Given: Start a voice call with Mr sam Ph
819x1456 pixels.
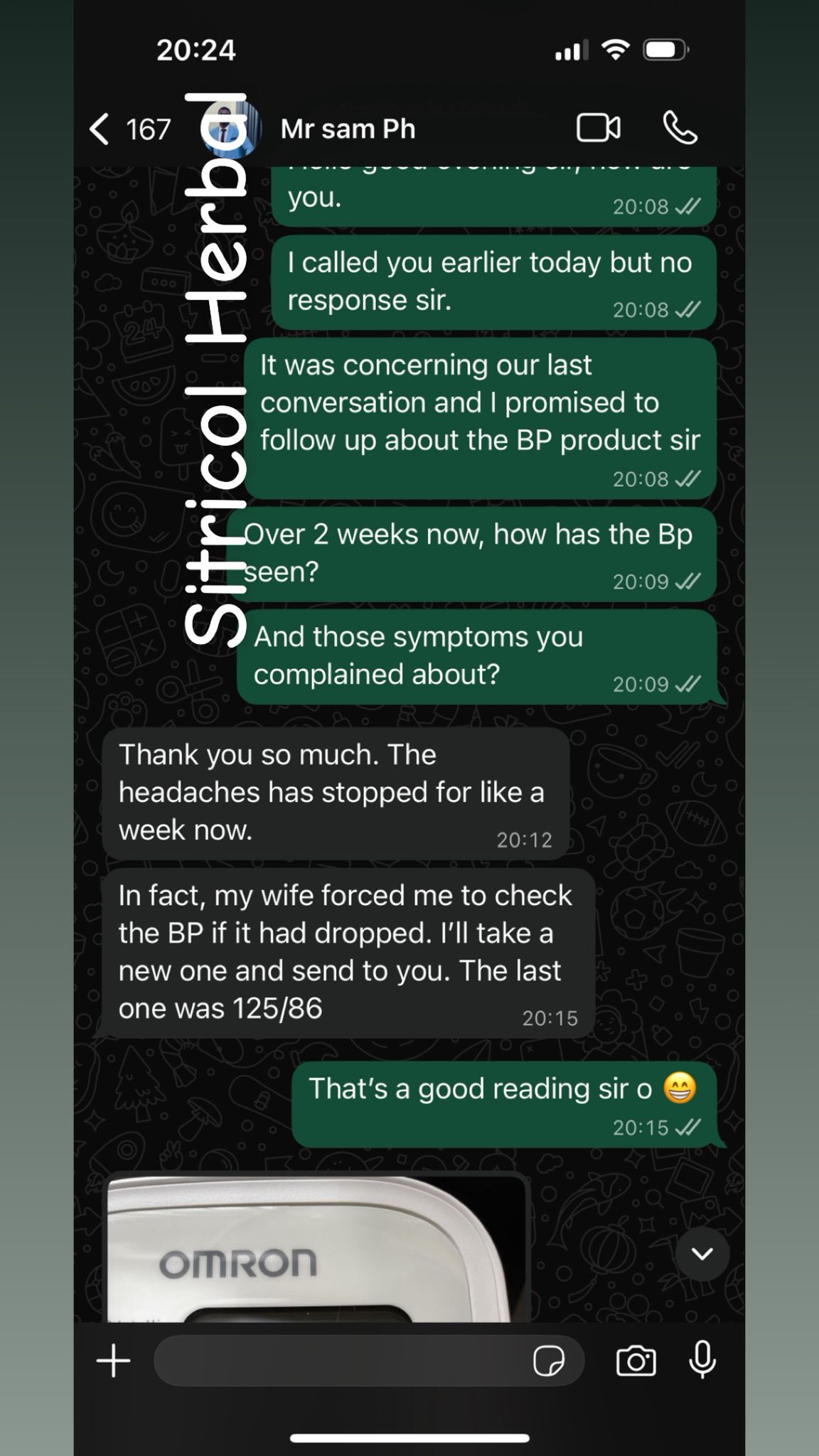Looking at the screenshot, I should coord(680,129).
